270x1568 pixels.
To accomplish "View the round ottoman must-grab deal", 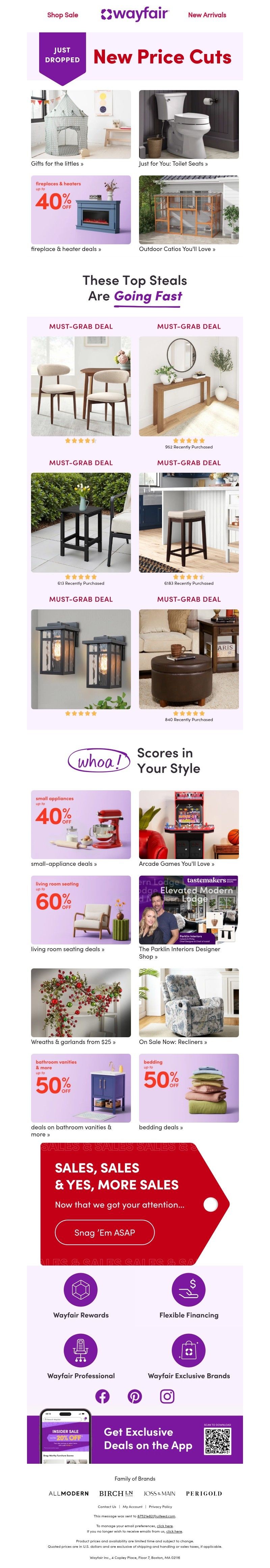I will (x=188, y=659).
